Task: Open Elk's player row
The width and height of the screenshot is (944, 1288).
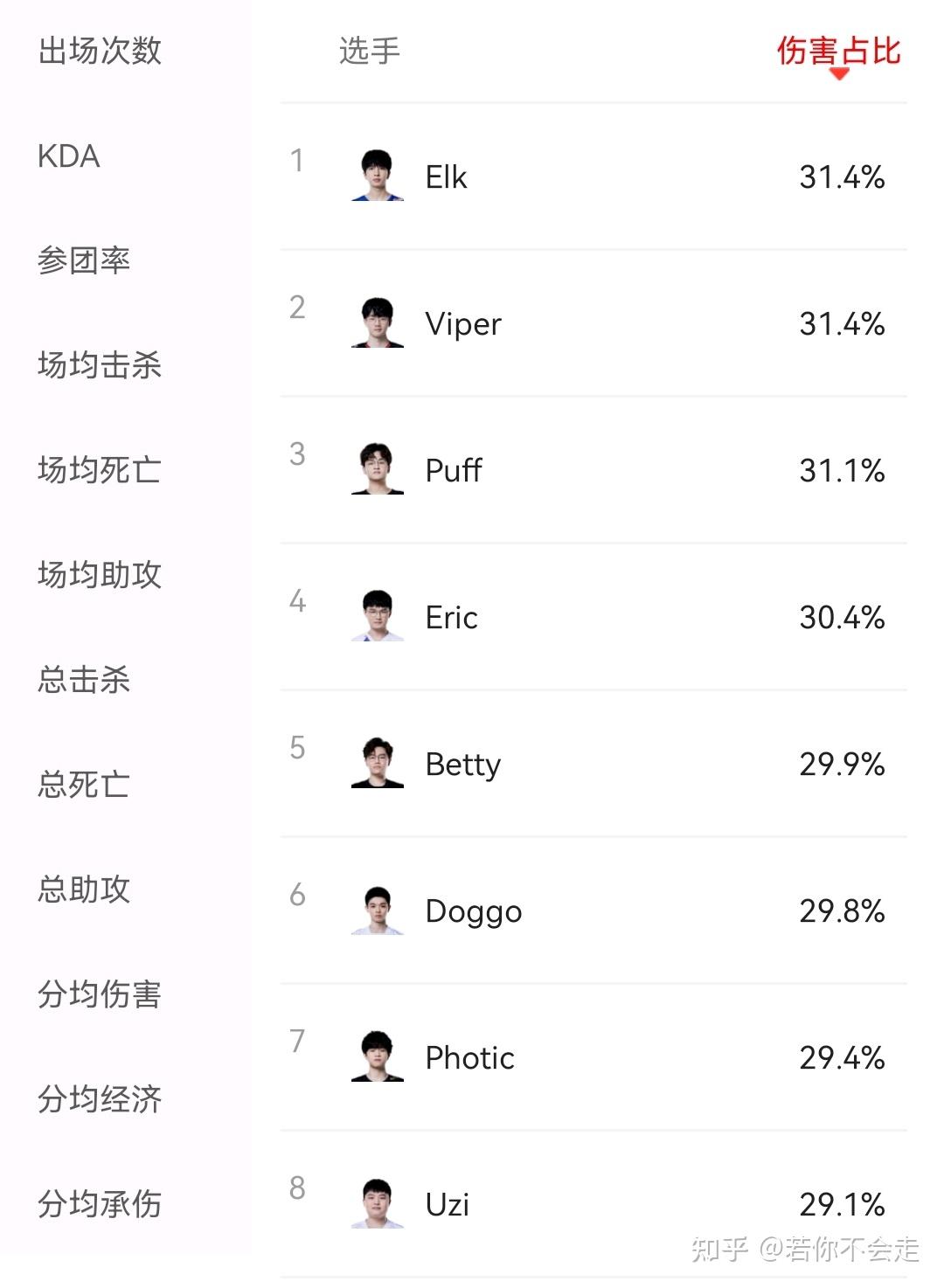Action: 446,177
